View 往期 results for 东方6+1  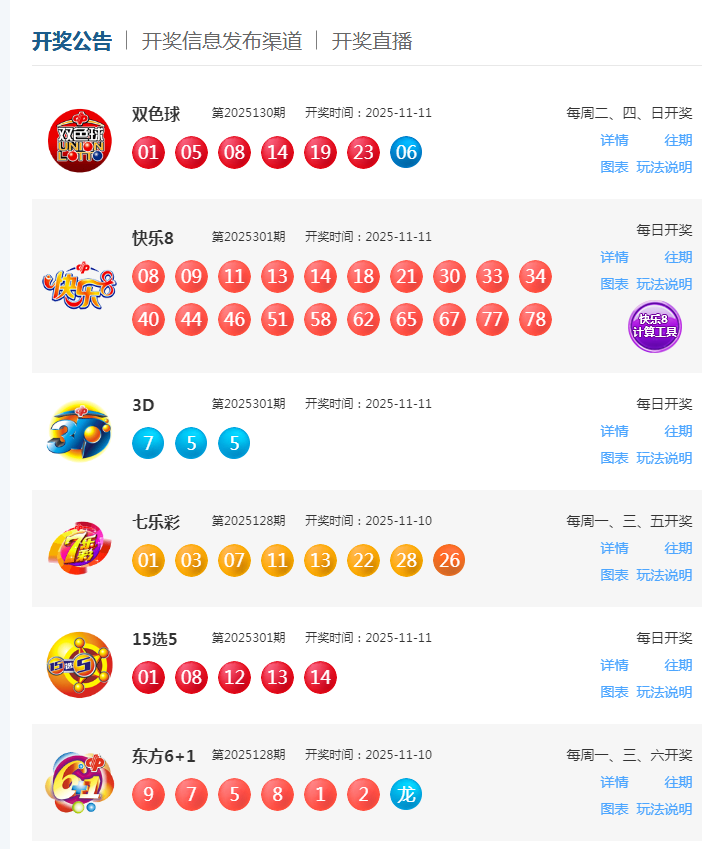point(678,782)
